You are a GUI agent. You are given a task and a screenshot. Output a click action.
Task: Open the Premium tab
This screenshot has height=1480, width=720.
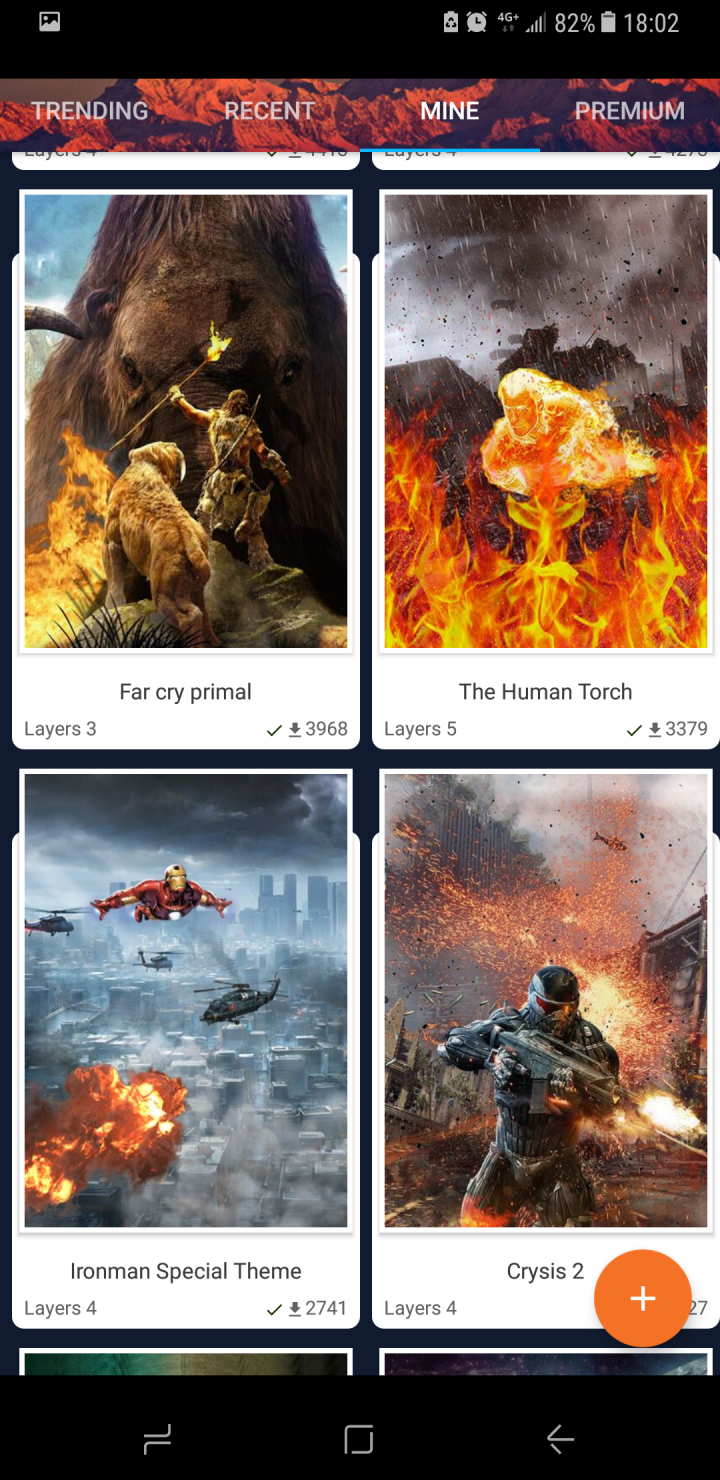[x=630, y=111]
